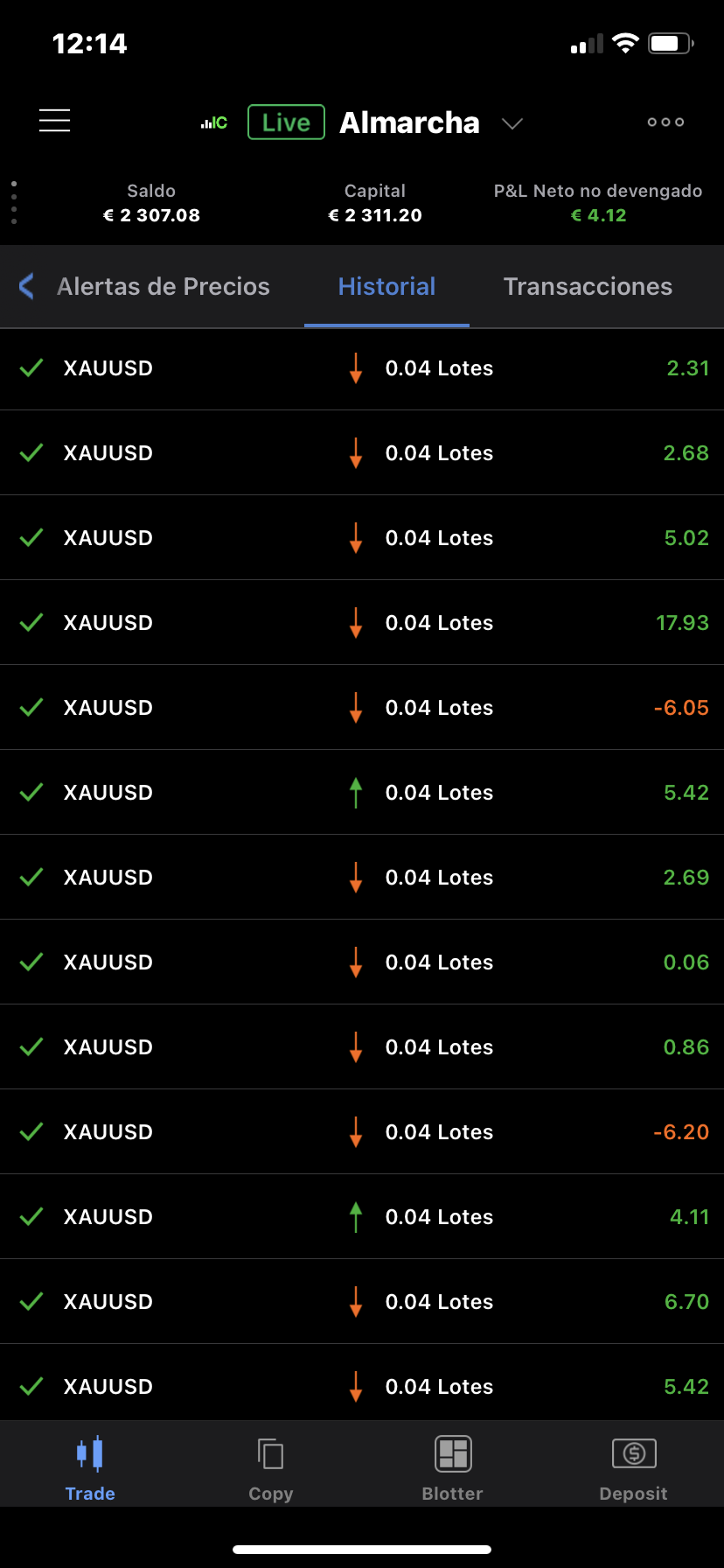Image resolution: width=724 pixels, height=1568 pixels.
Task: Open the three-dot overflow menu
Action: point(665,122)
